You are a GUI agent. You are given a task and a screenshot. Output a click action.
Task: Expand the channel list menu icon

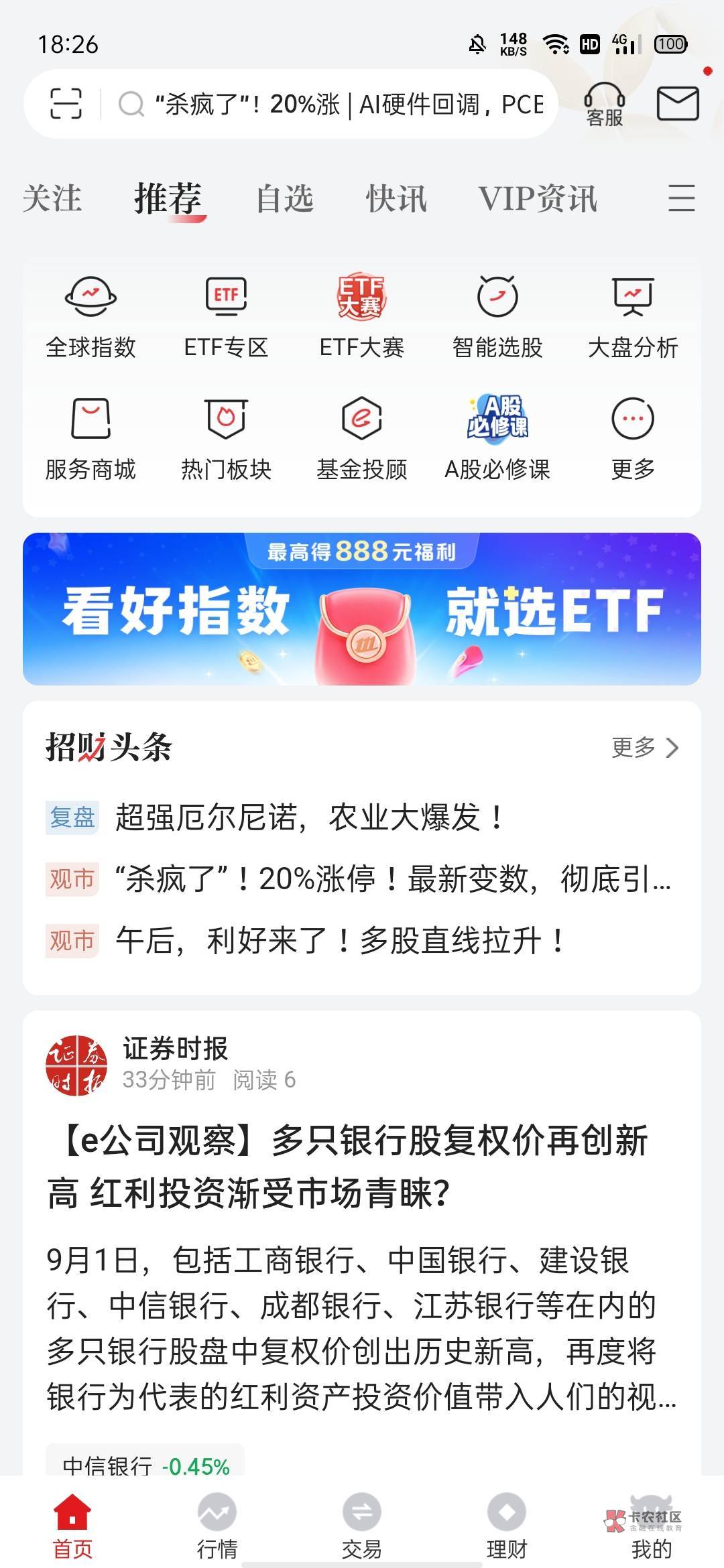click(681, 198)
